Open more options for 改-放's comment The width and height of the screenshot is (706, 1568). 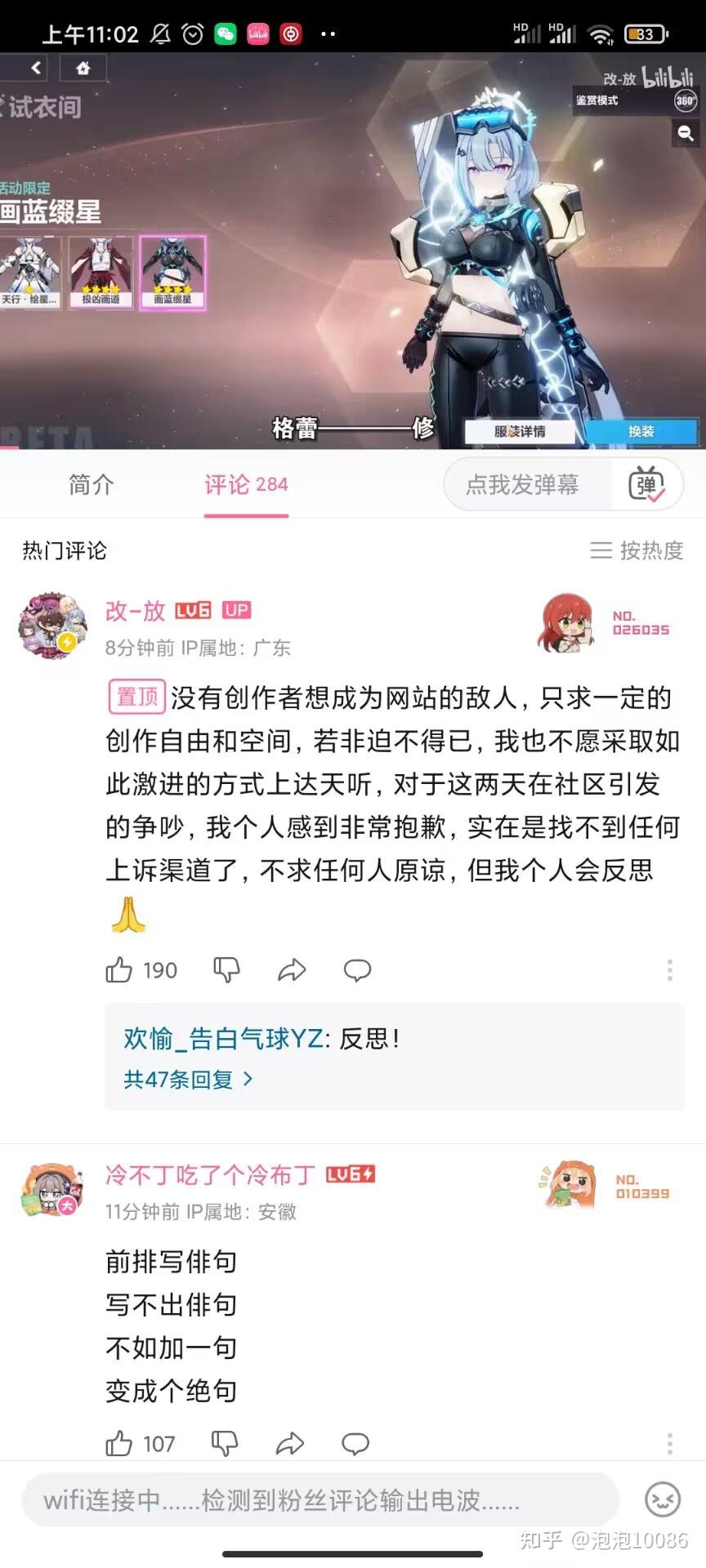670,970
